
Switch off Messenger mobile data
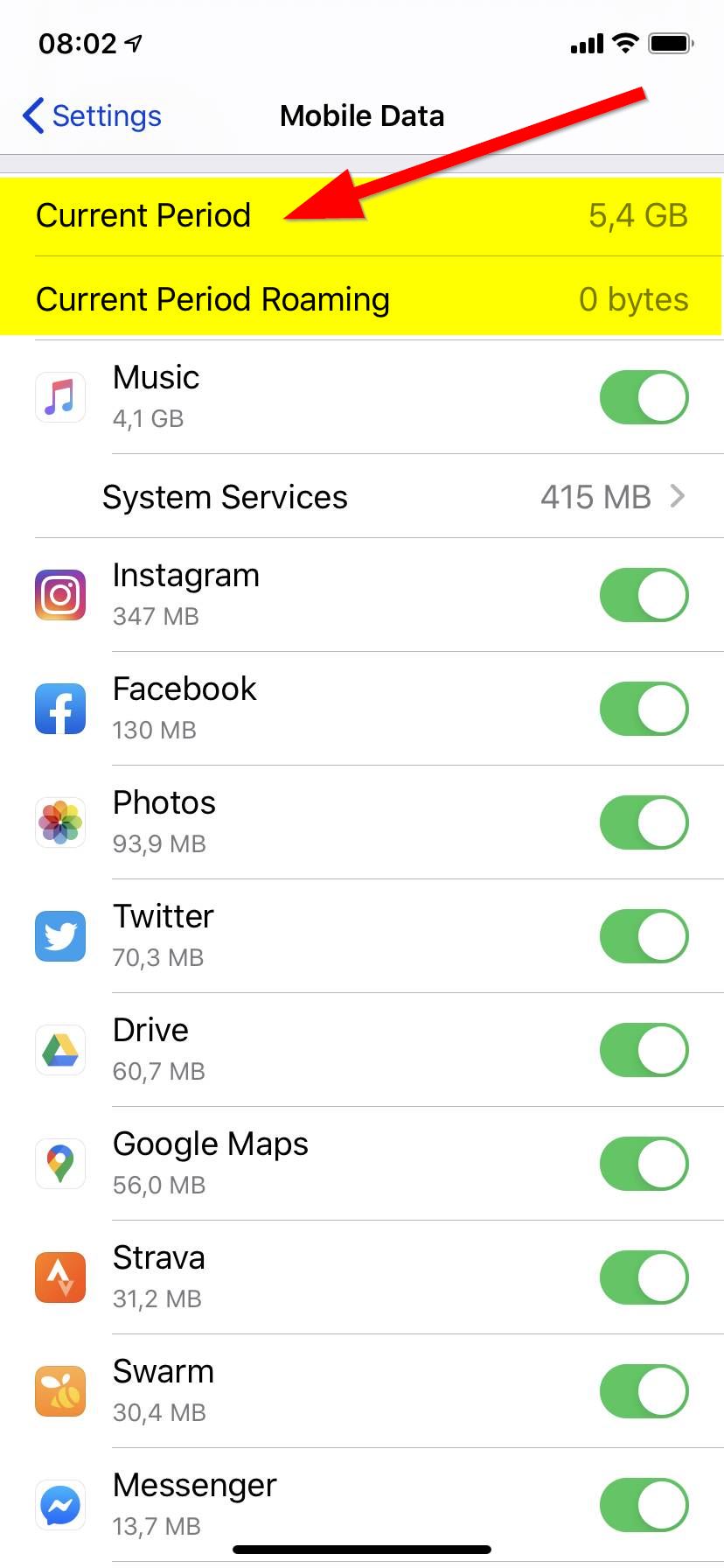[x=644, y=1505]
